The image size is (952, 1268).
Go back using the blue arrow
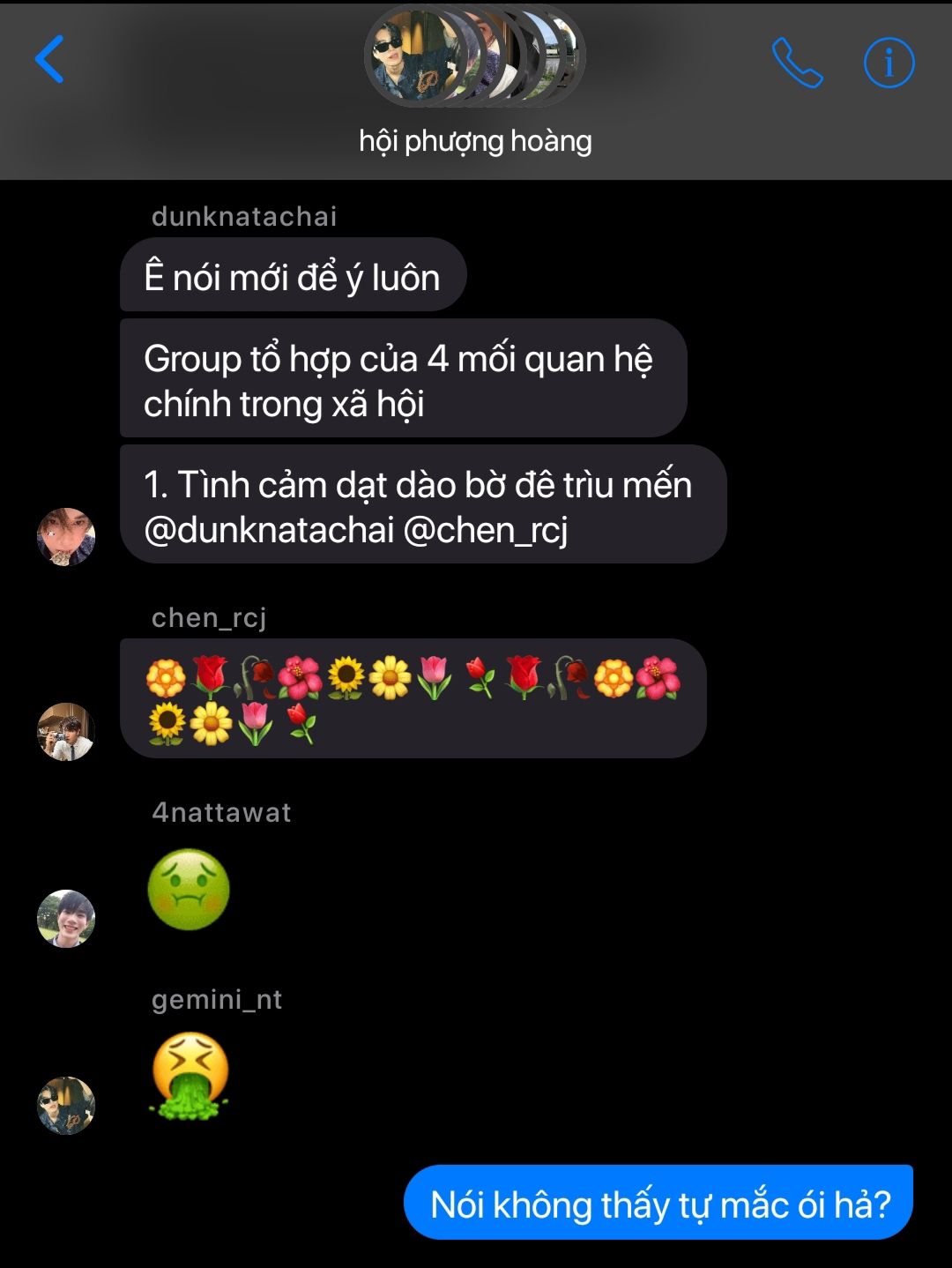point(49,60)
